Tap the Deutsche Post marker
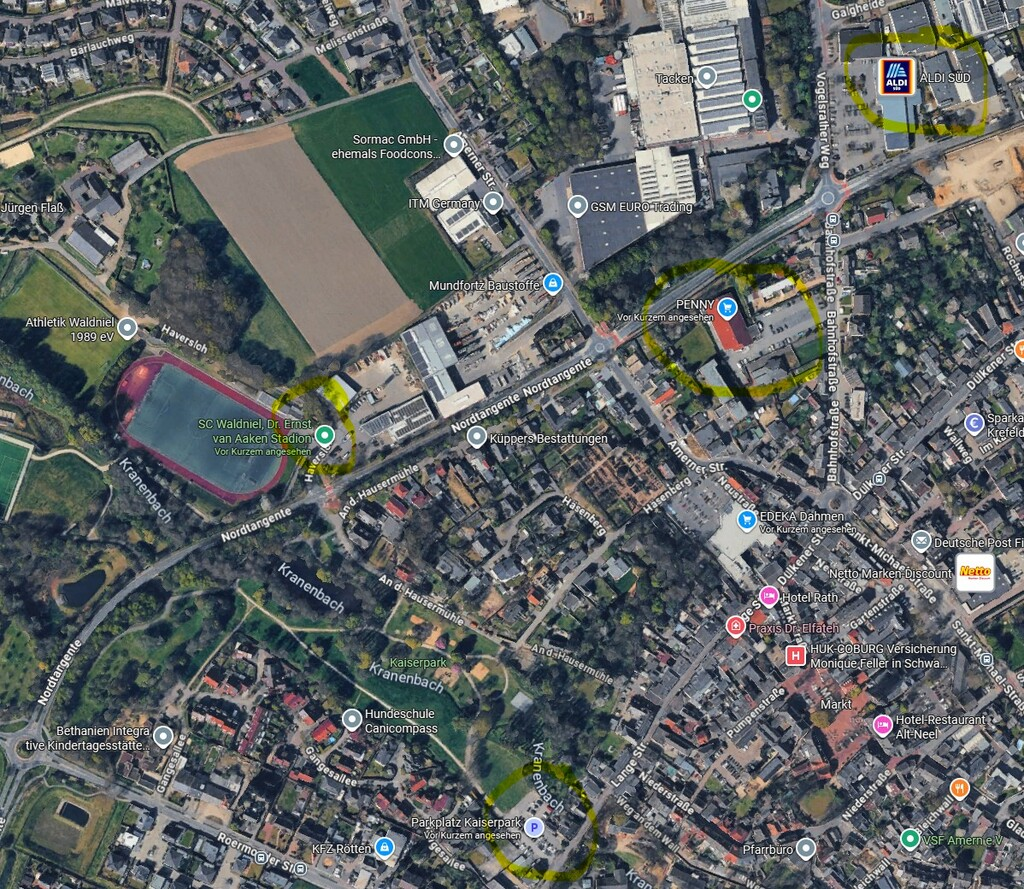Screen dimensions: 1024x889 921,541
